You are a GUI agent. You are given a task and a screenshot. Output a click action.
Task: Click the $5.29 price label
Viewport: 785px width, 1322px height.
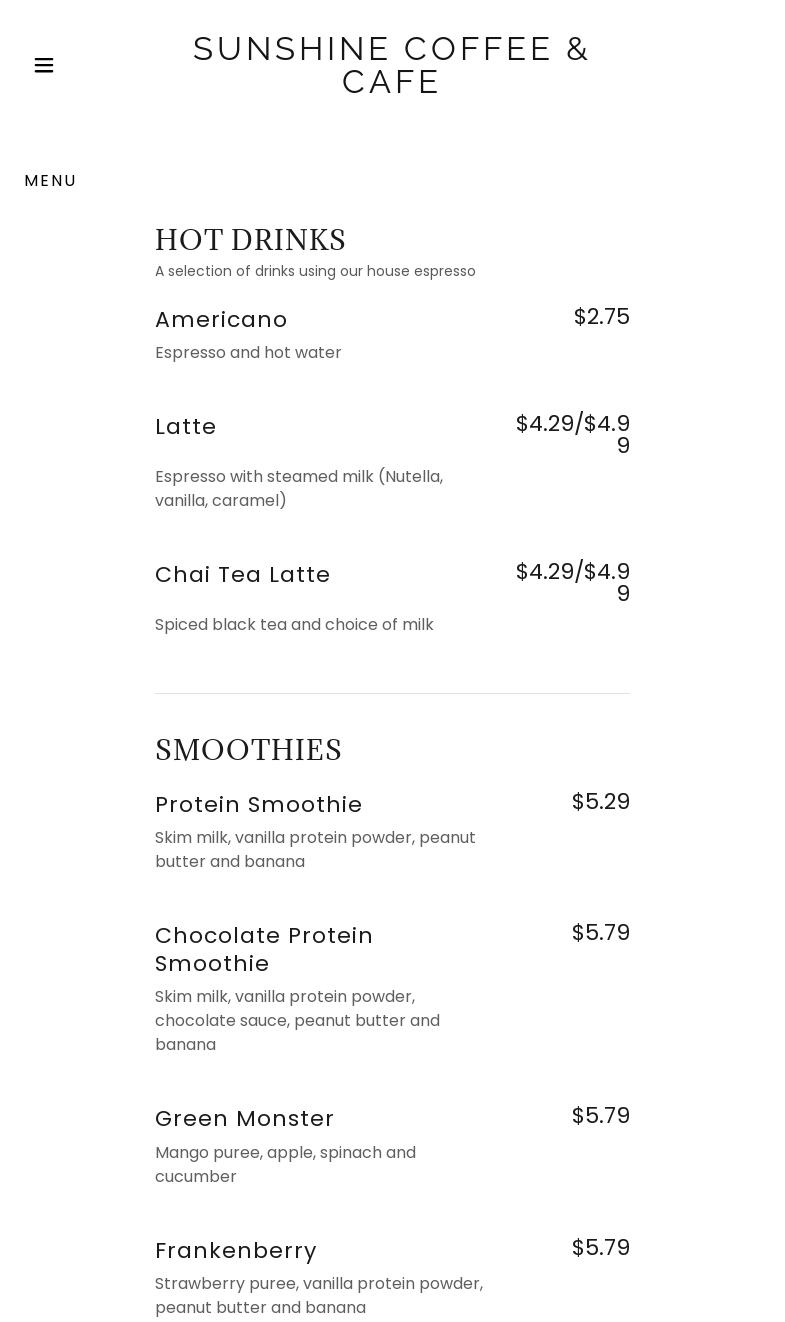[600, 801]
